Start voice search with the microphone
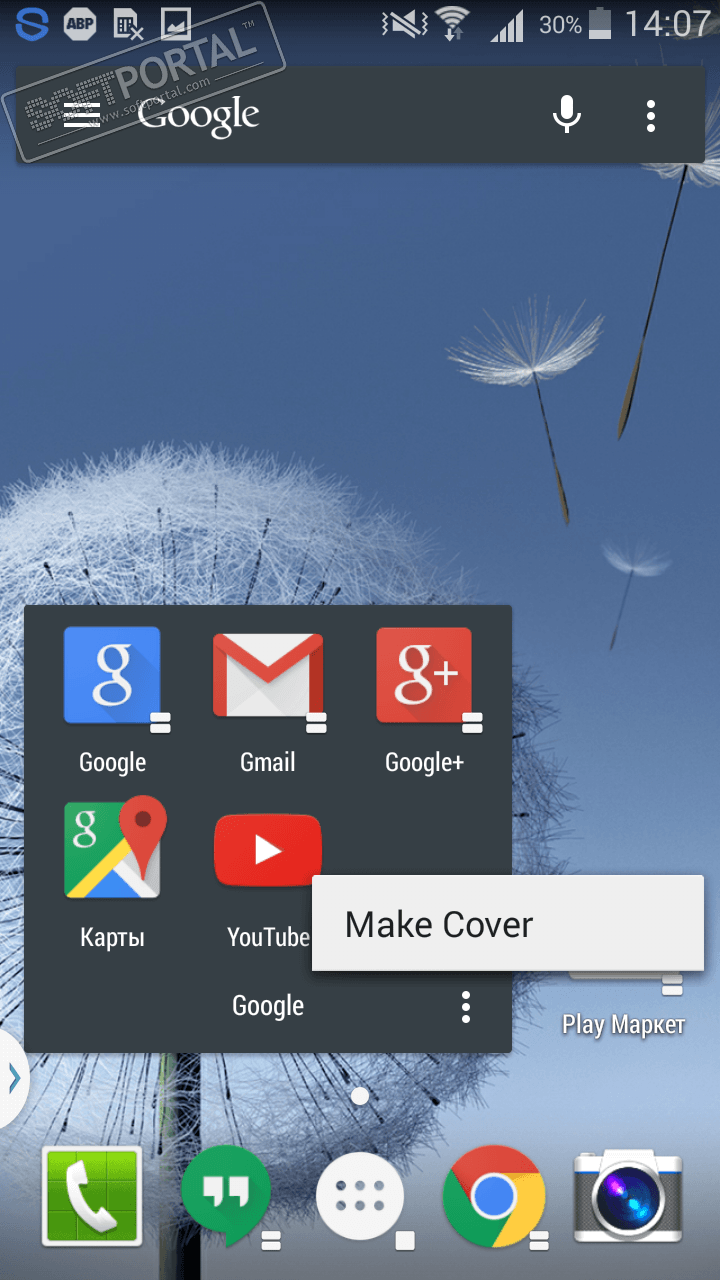The width and height of the screenshot is (720, 1280). click(x=567, y=116)
